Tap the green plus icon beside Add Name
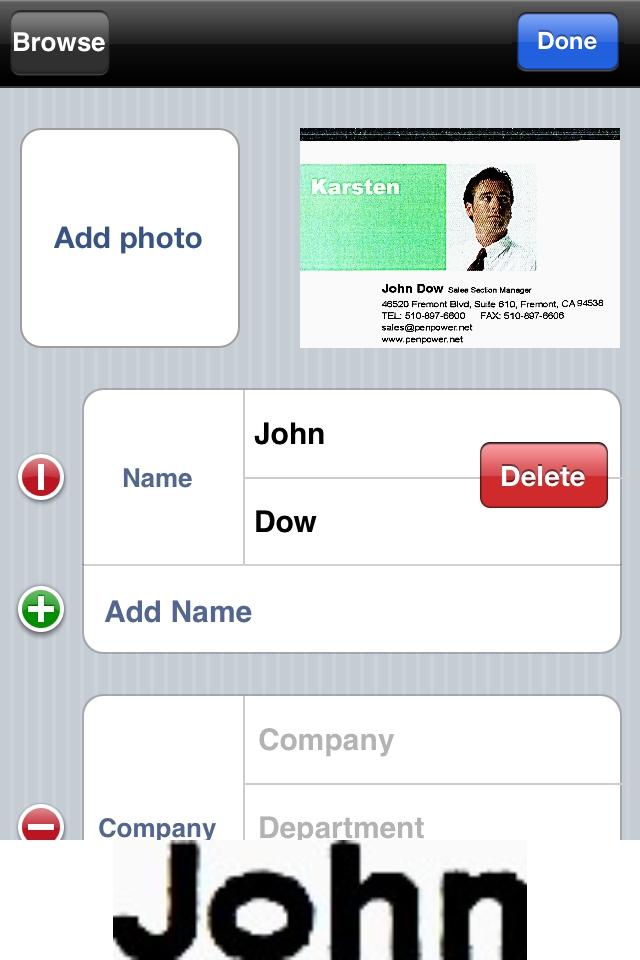Screen dimensions: 640x960 (41, 609)
